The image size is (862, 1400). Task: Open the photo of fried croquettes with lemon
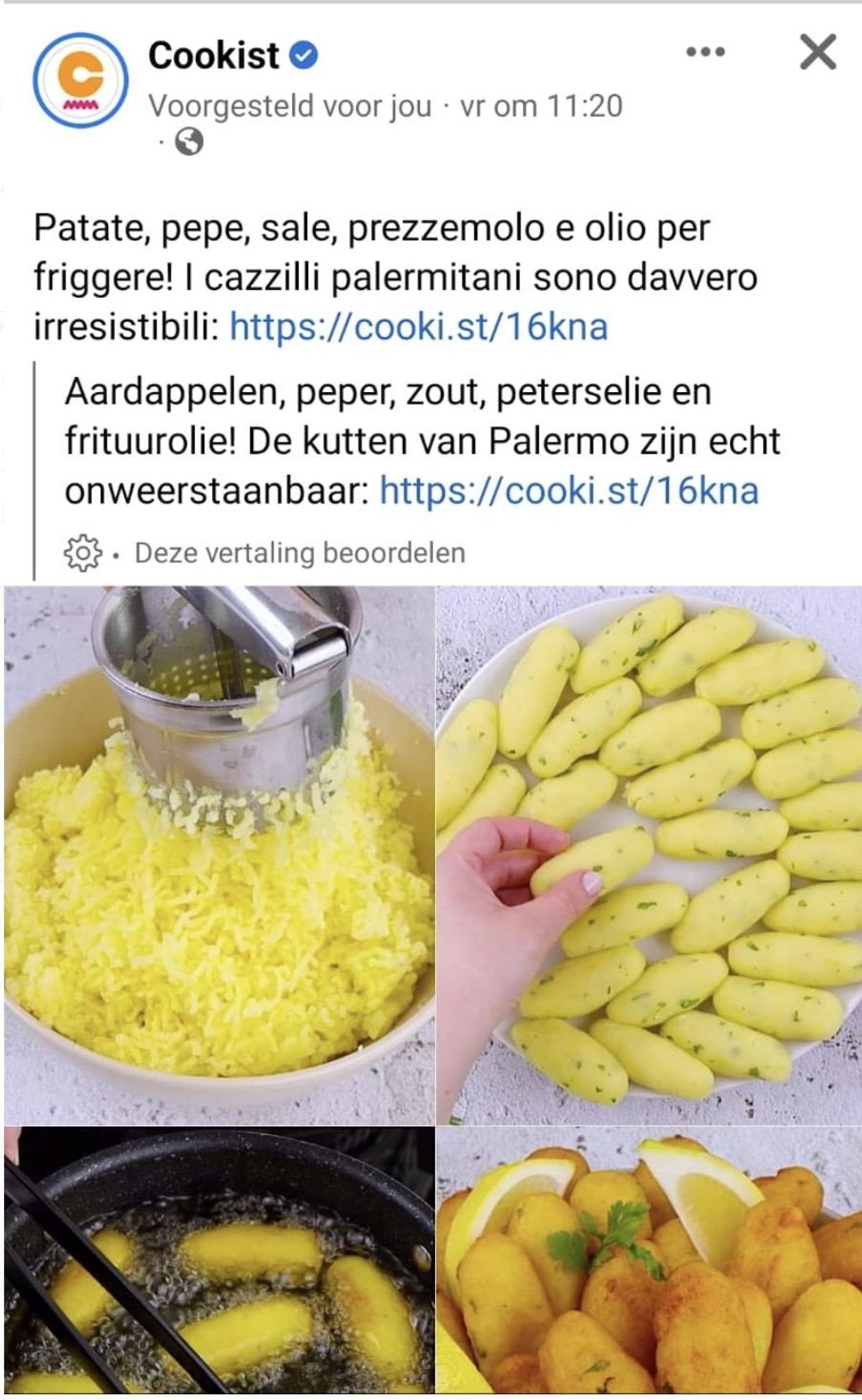(649, 1261)
